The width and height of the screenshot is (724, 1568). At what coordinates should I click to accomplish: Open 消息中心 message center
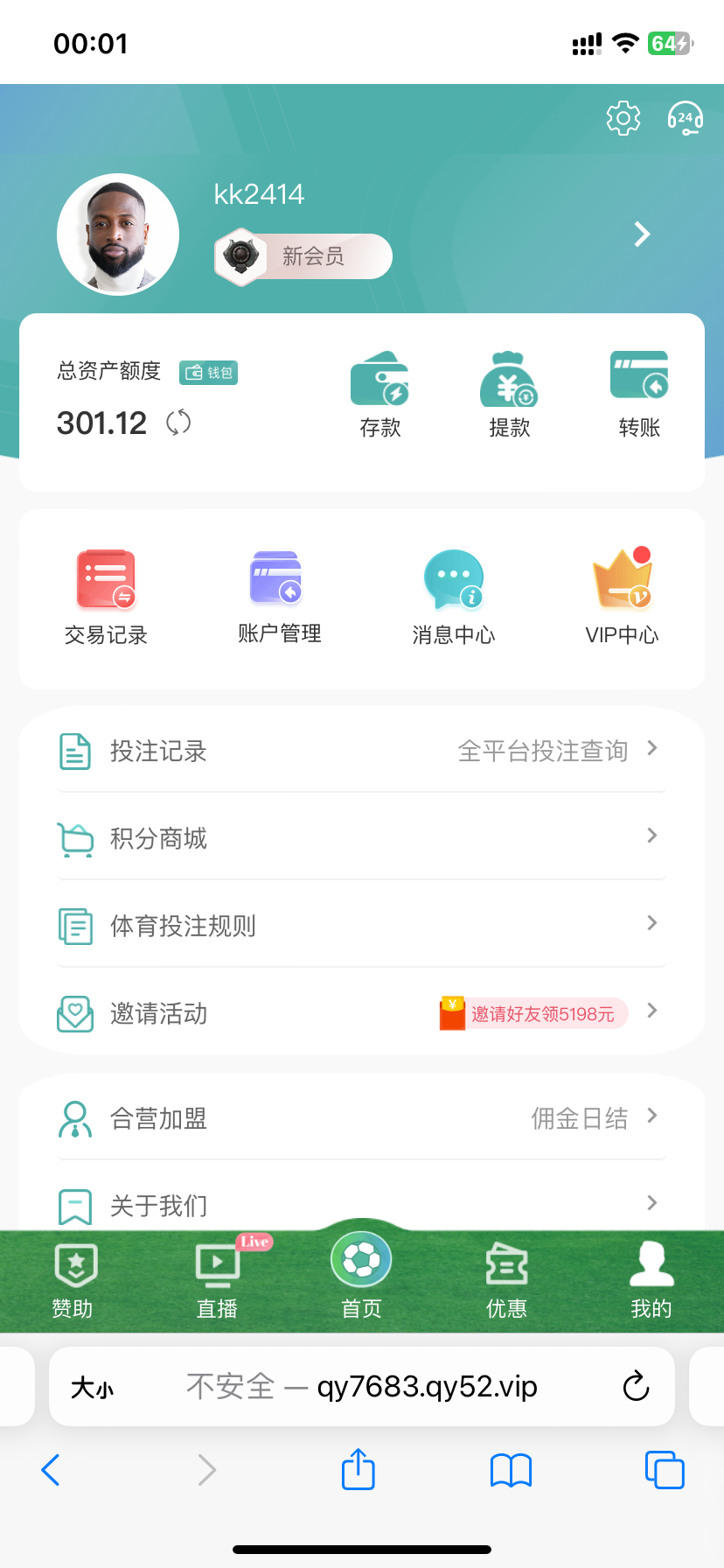click(453, 597)
